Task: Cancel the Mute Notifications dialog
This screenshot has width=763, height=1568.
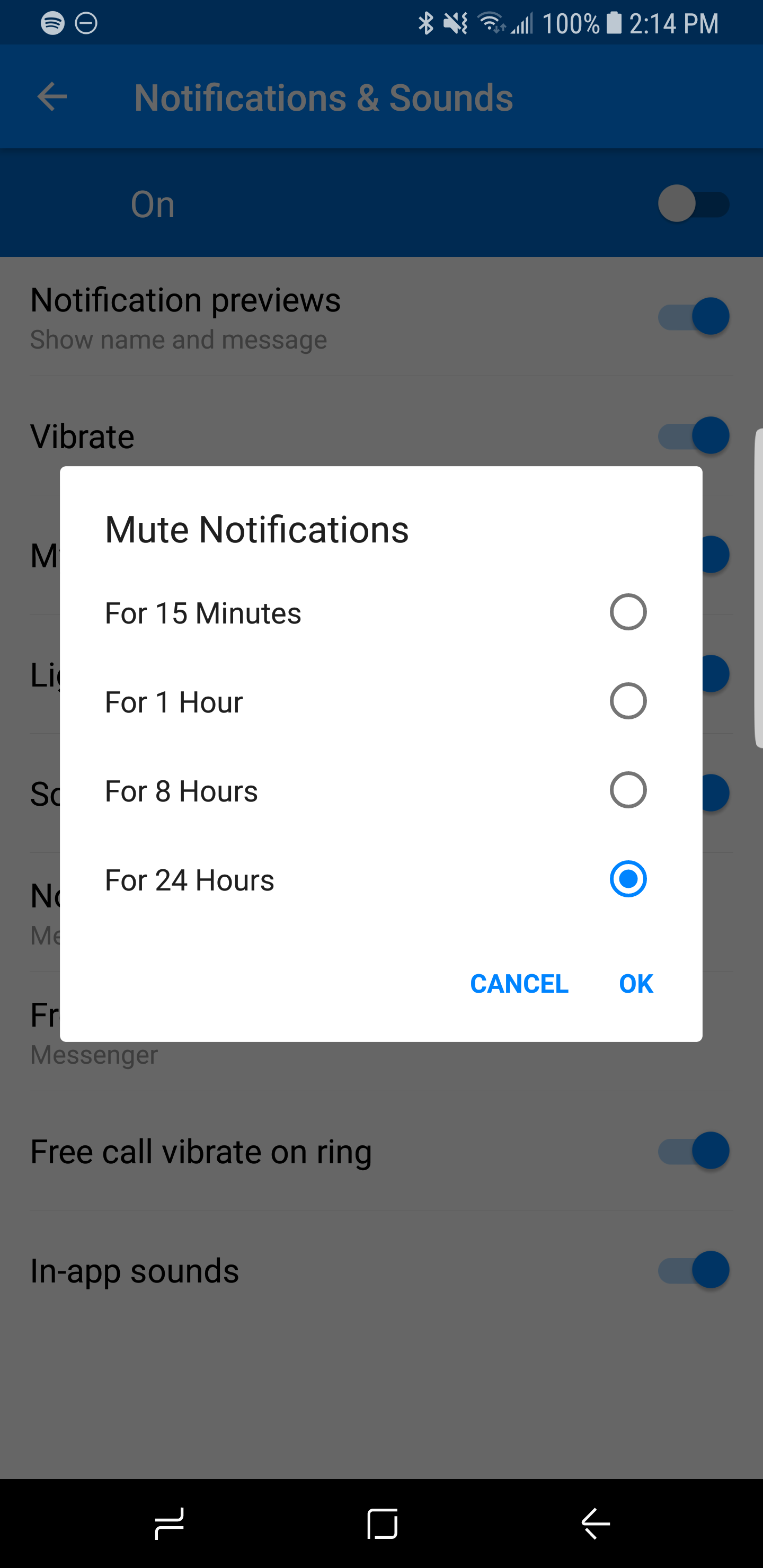Action: tap(519, 984)
